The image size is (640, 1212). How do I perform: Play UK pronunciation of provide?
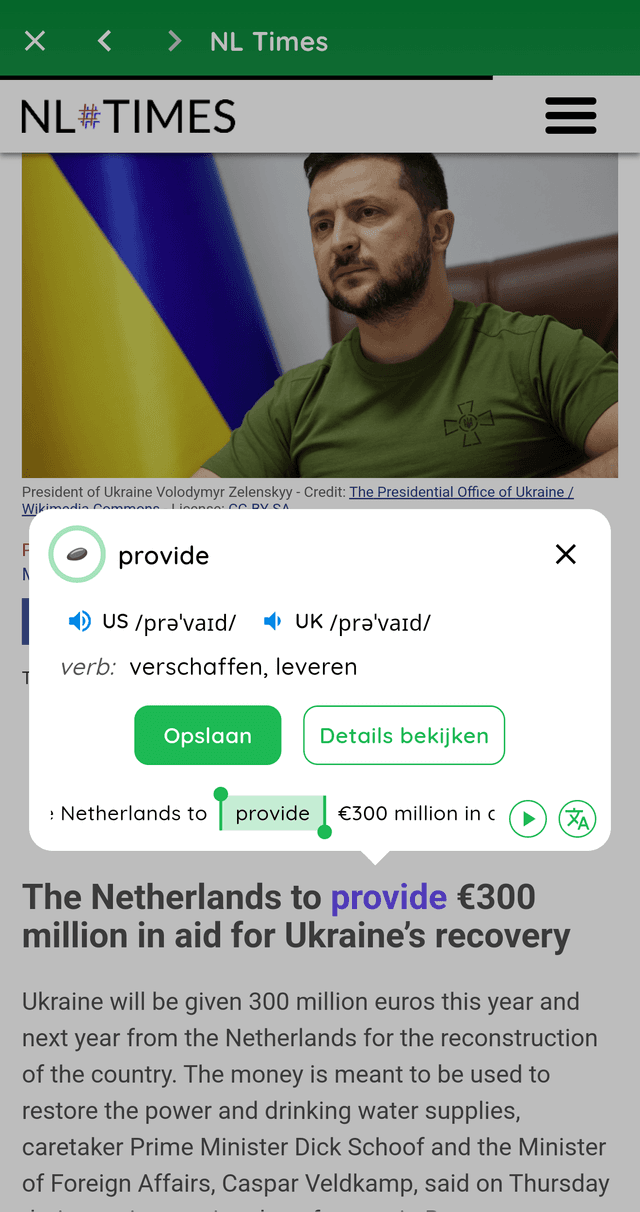pos(272,622)
